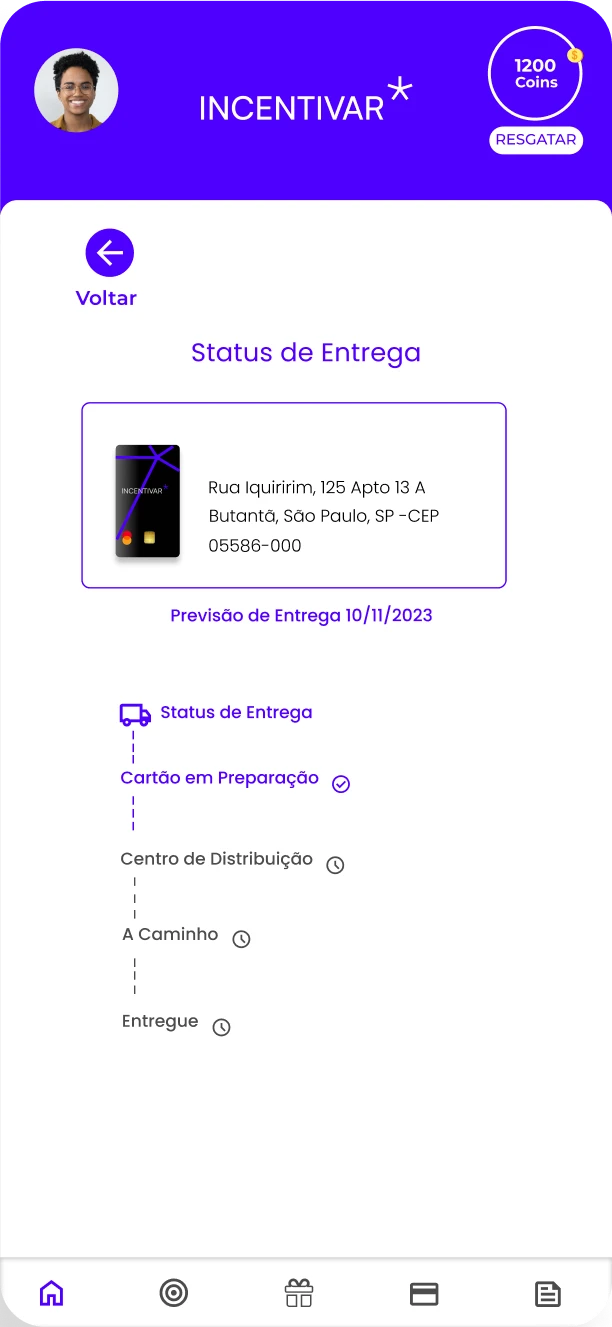Screen dimensions: 612x1327
Task: Open the target goals tab
Action: pyautogui.click(x=174, y=1293)
